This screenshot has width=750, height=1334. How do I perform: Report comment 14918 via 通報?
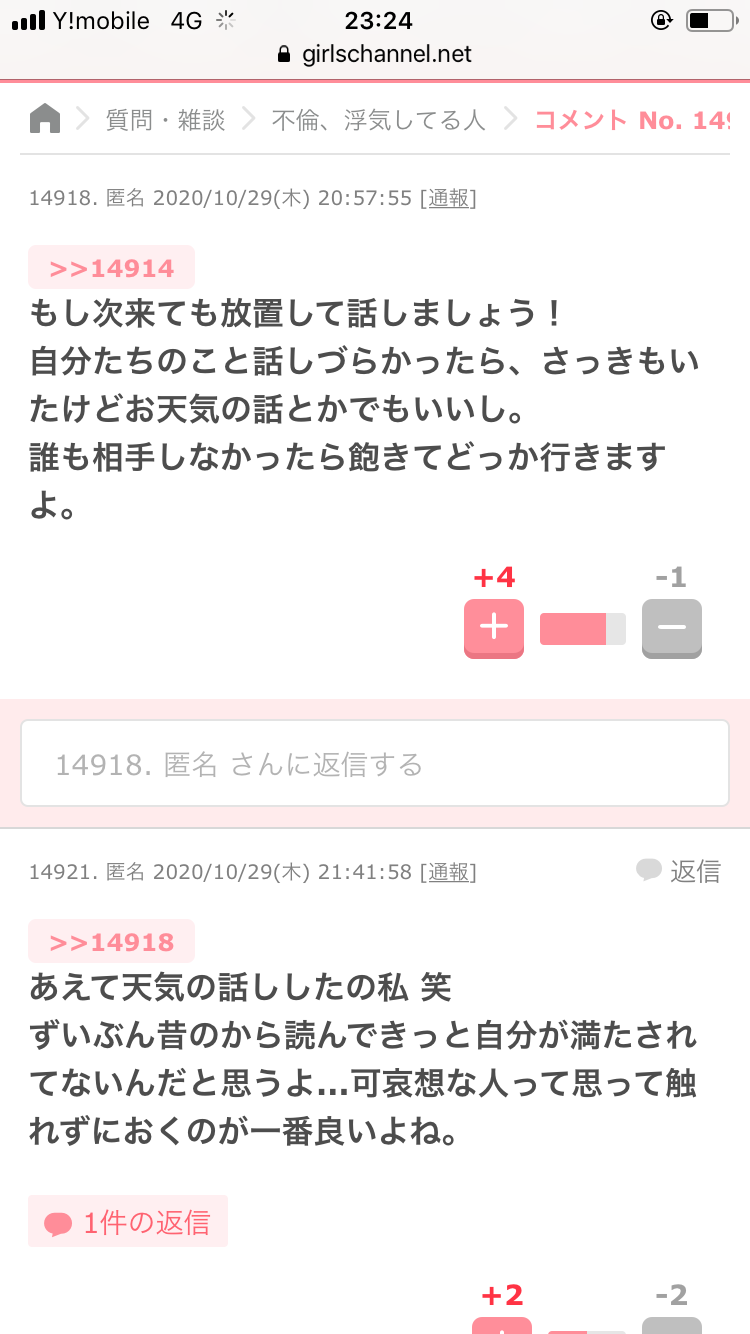click(448, 198)
